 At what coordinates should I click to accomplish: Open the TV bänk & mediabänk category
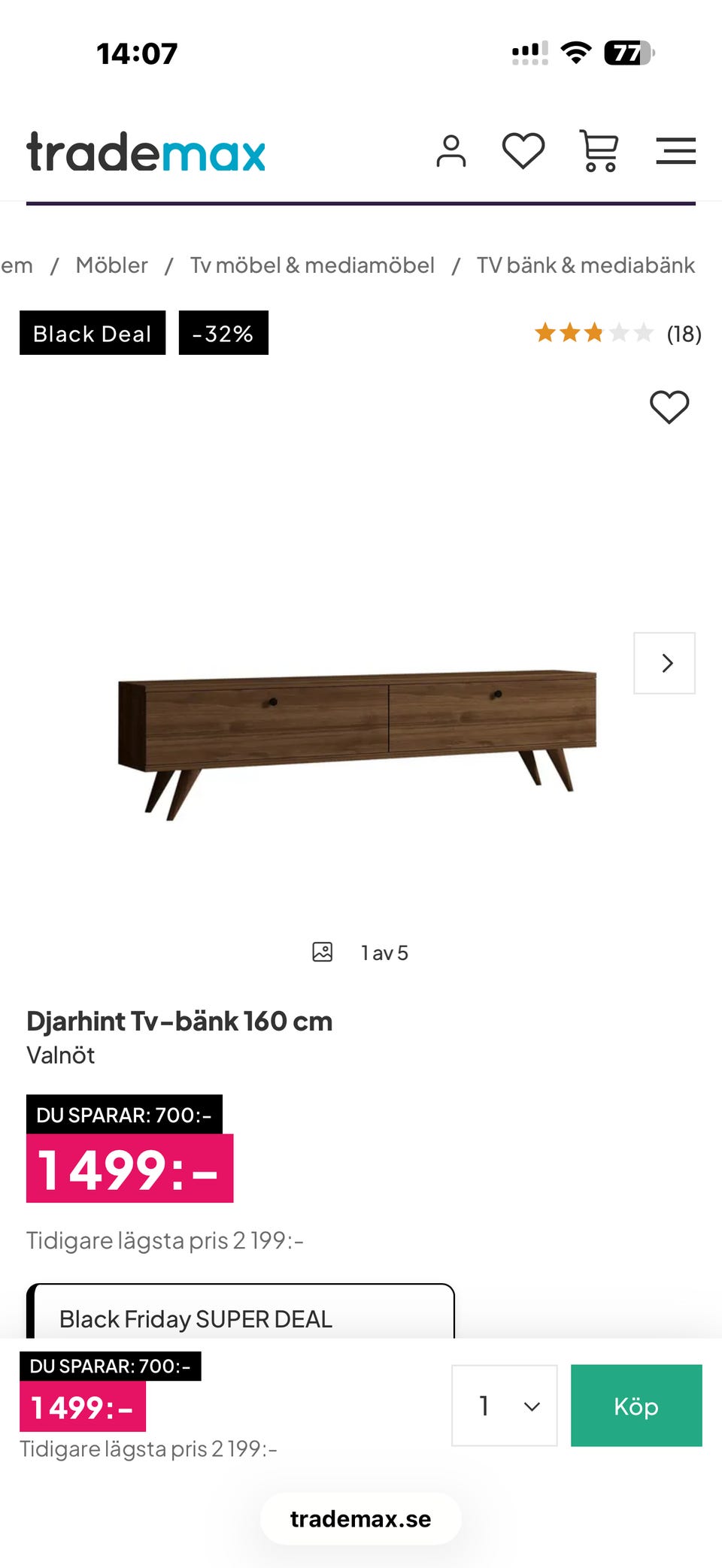tap(586, 265)
